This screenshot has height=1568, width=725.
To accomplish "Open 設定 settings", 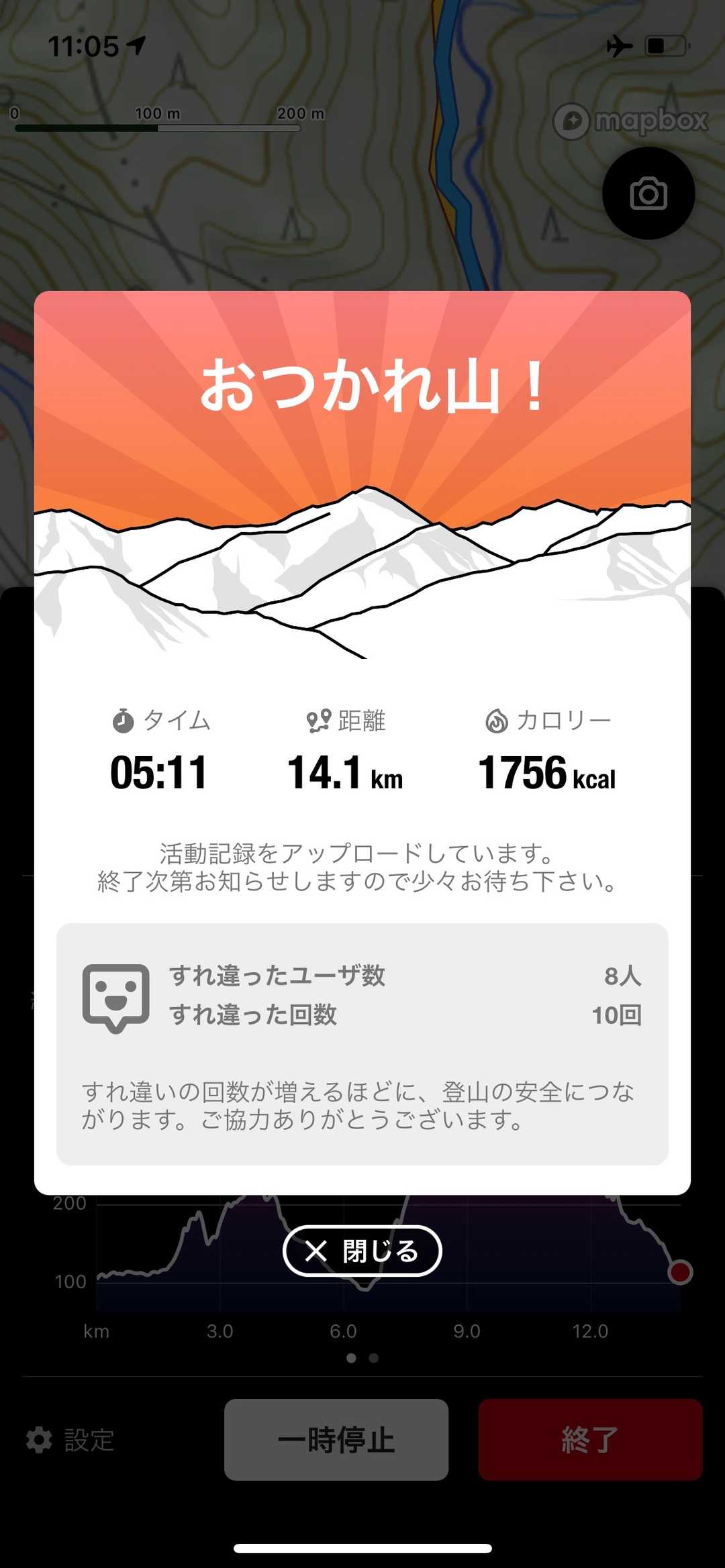I will pos(70,1440).
